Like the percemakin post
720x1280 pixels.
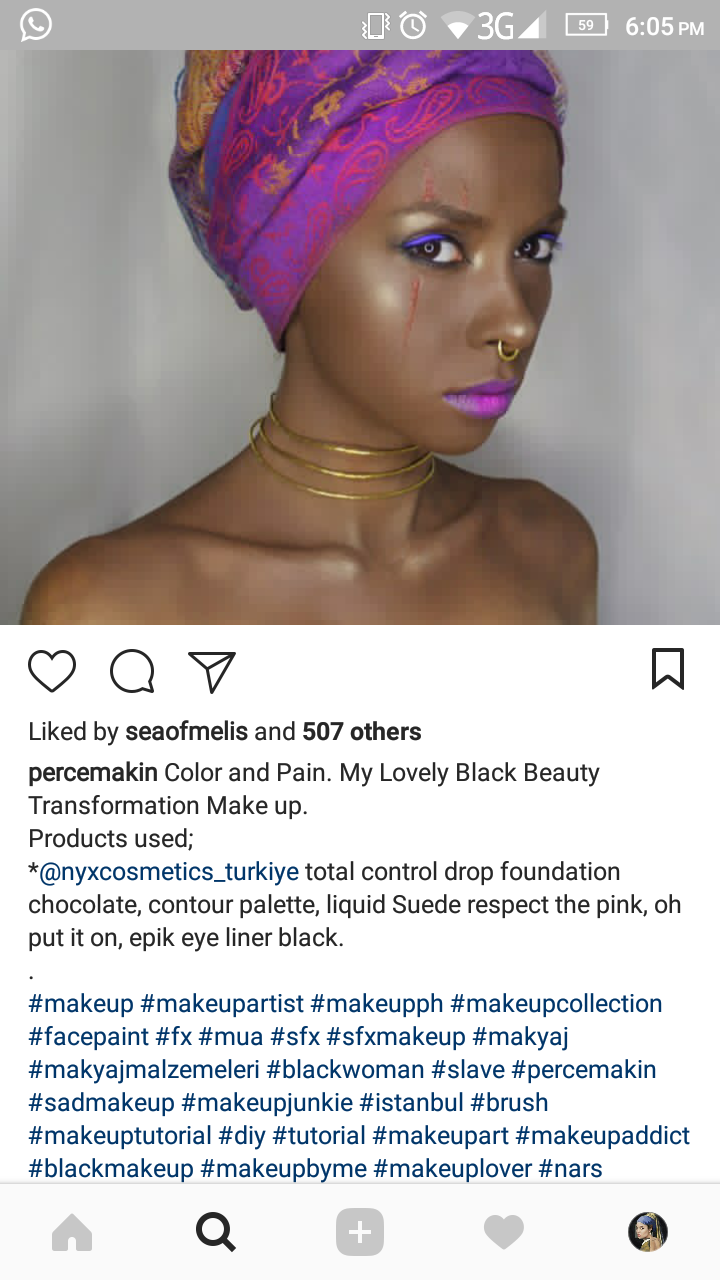coord(52,671)
